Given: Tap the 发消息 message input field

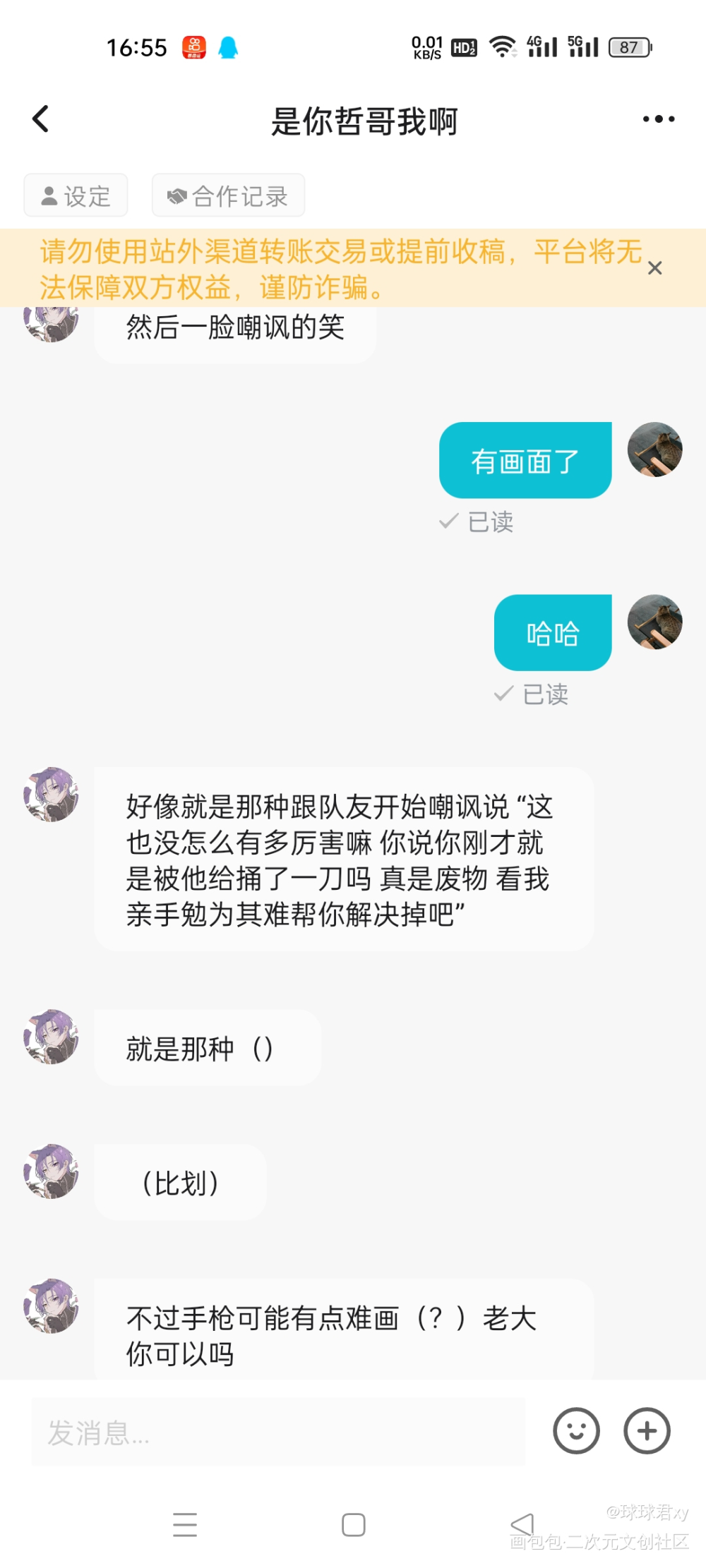Looking at the screenshot, I should coord(277,1432).
